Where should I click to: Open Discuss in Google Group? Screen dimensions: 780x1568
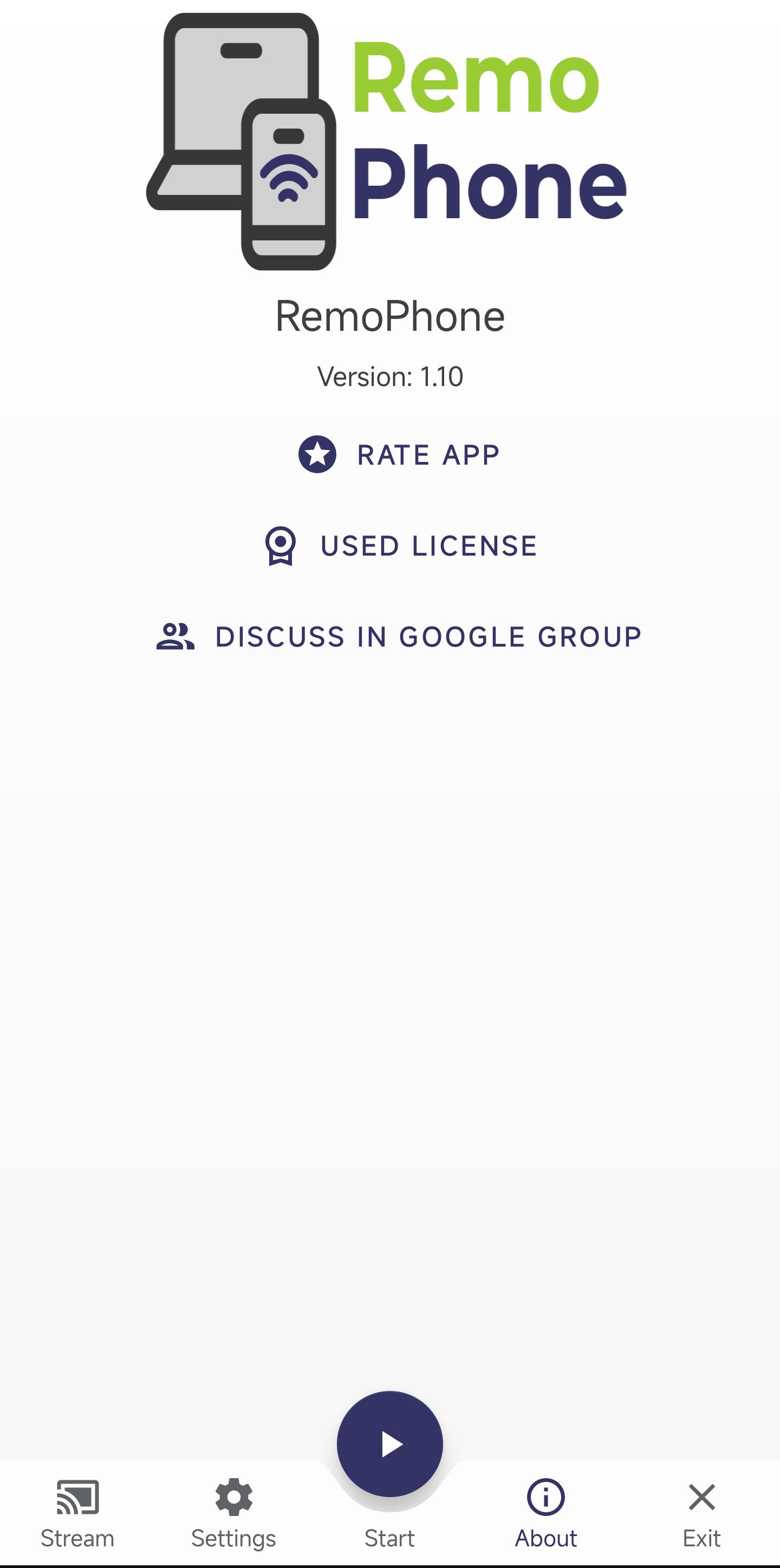(399, 637)
